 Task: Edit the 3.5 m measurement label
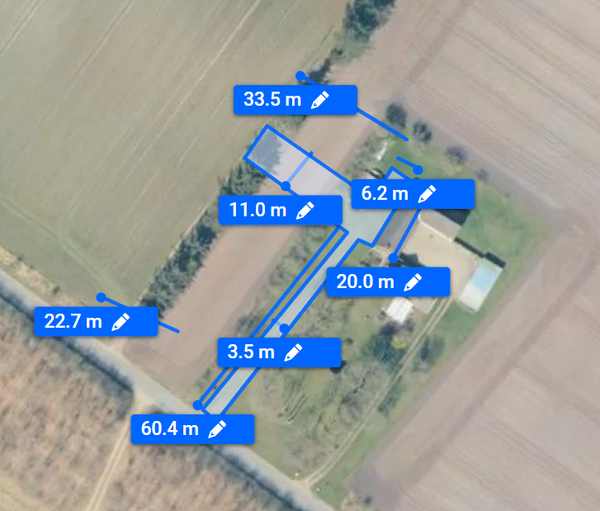(x=293, y=352)
